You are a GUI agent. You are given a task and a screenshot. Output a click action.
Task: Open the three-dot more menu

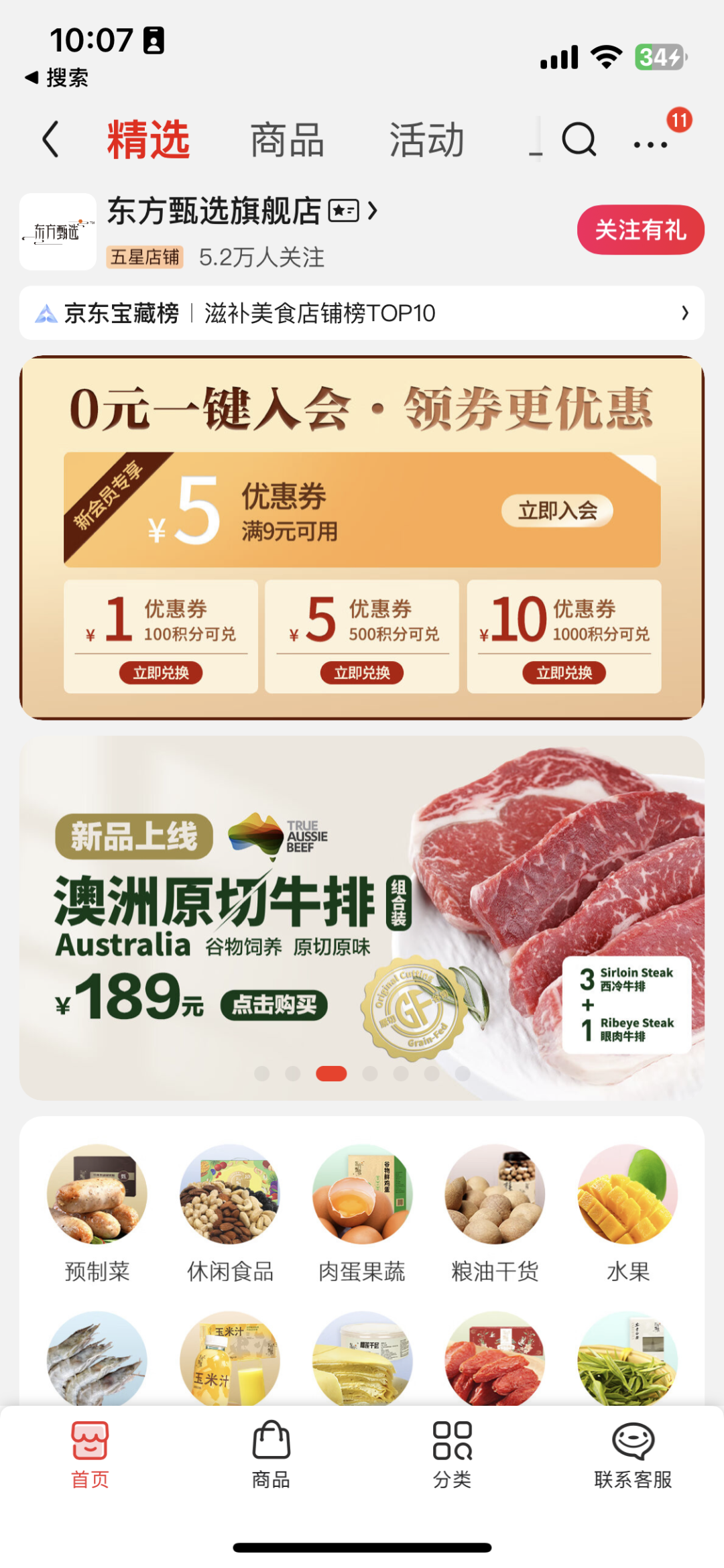point(650,143)
